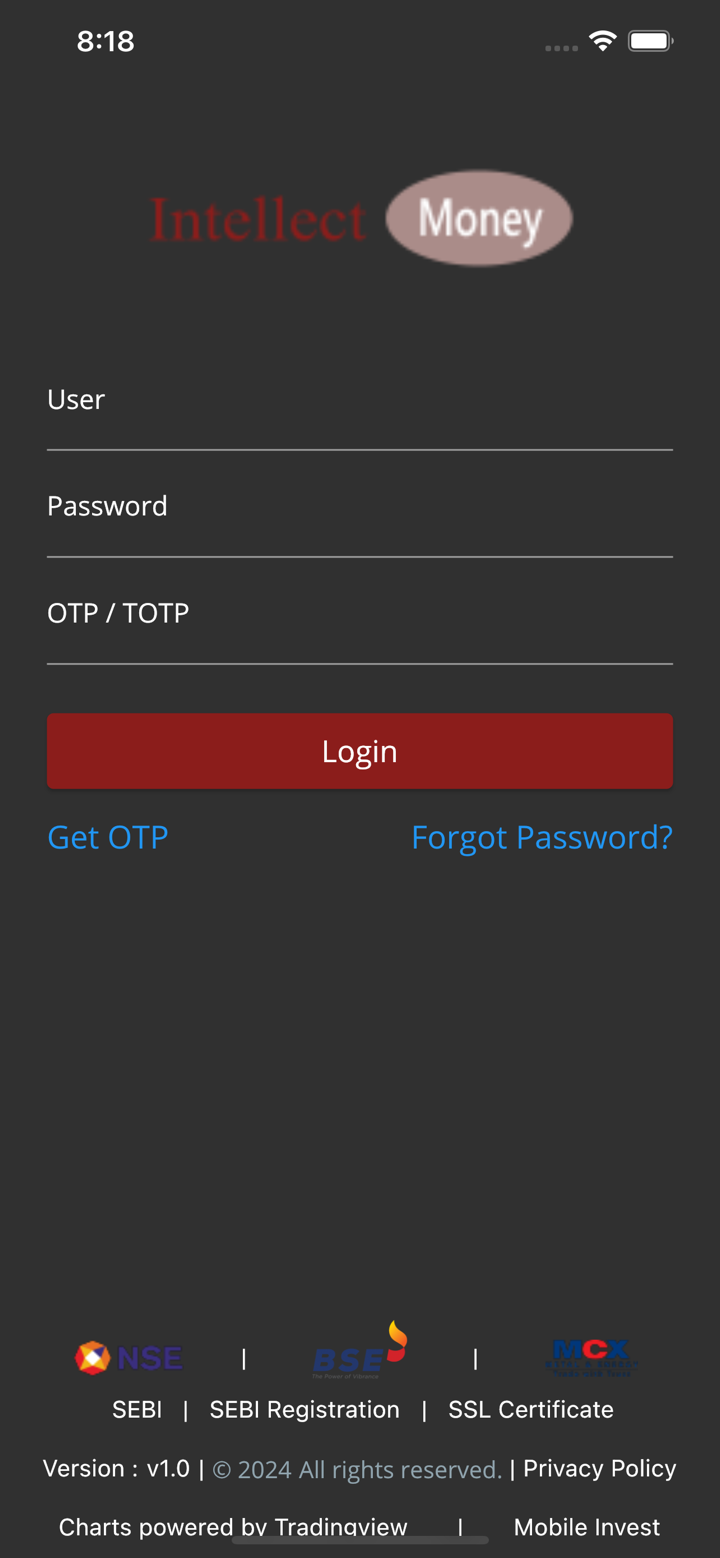This screenshot has width=720, height=1558.
Task: View the SSL Certificate
Action: (x=530, y=1409)
